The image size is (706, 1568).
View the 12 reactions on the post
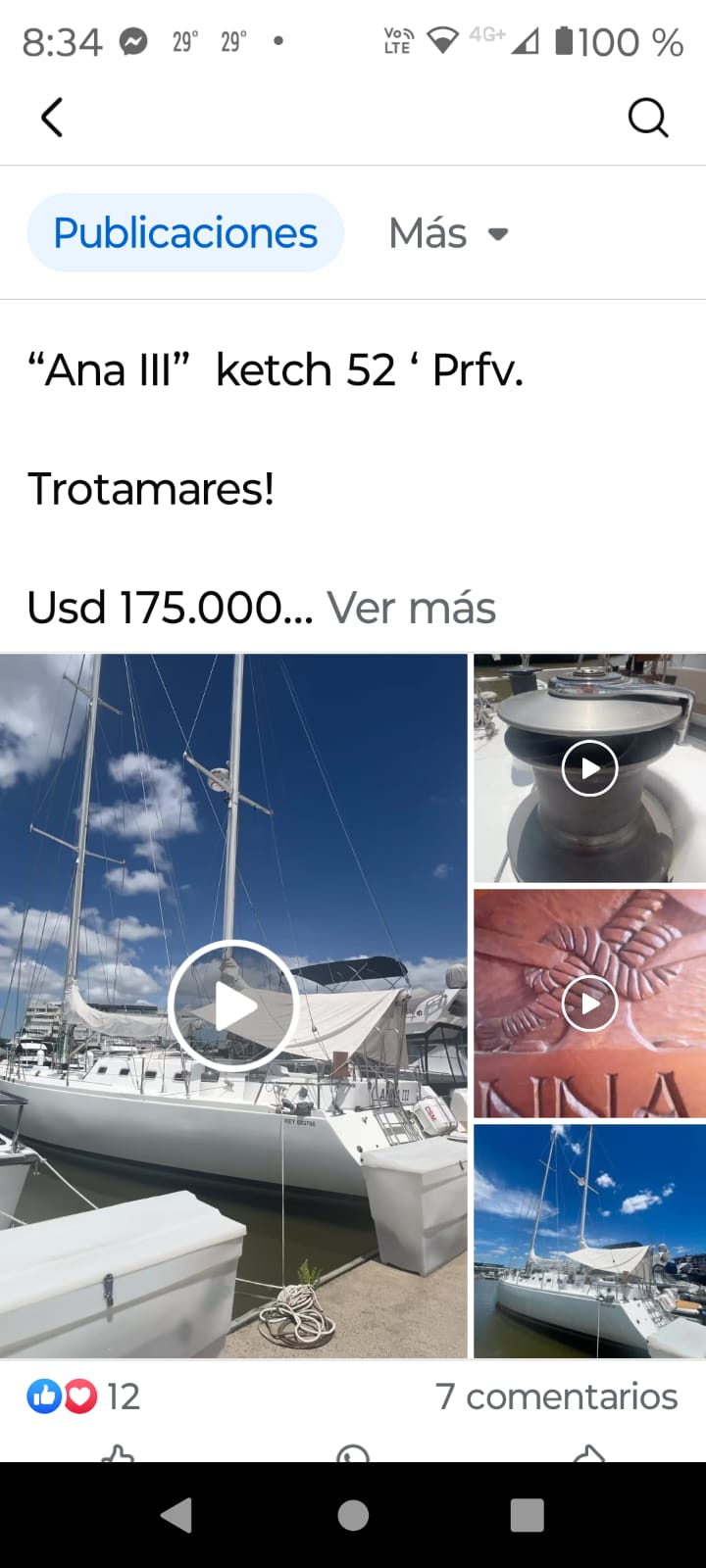84,1396
